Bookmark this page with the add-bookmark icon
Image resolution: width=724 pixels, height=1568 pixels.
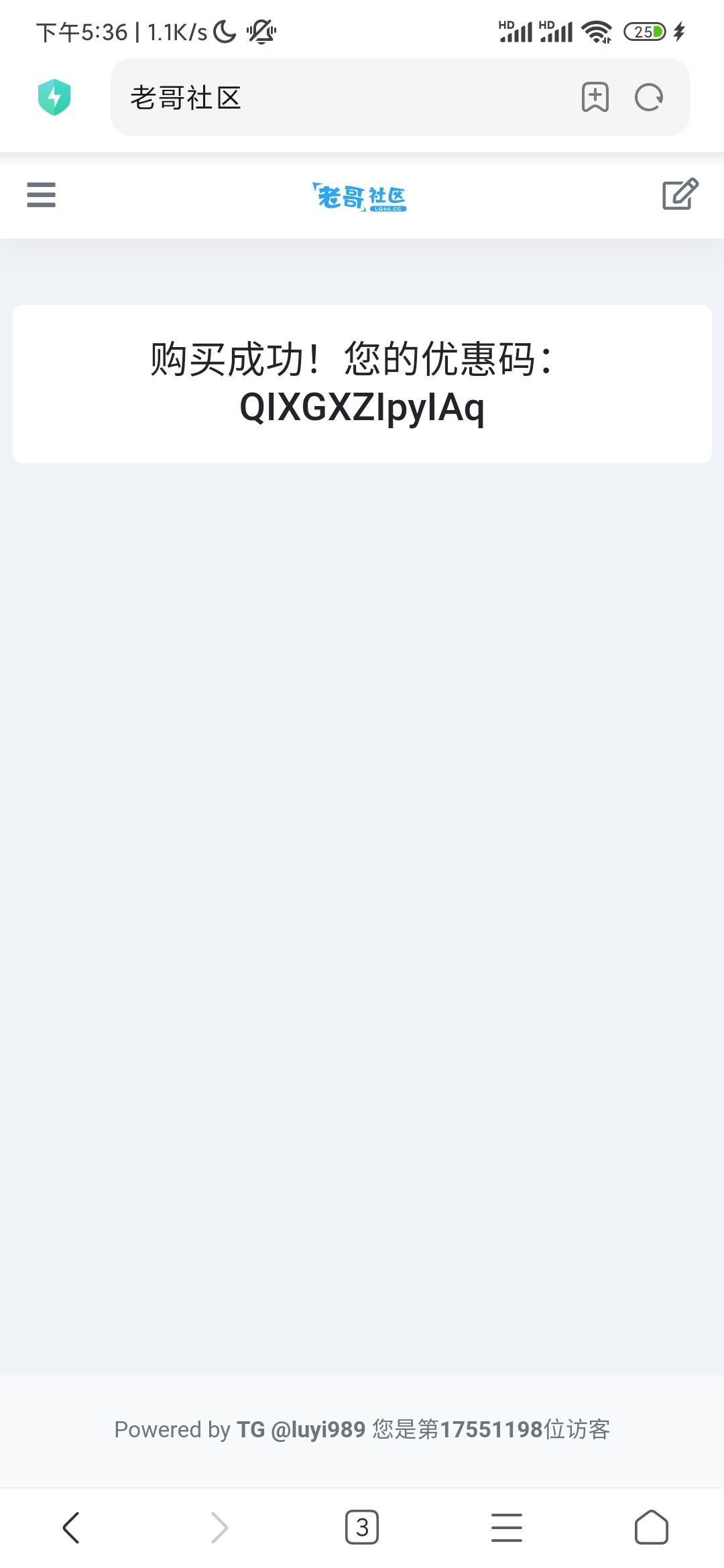pyautogui.click(x=595, y=97)
